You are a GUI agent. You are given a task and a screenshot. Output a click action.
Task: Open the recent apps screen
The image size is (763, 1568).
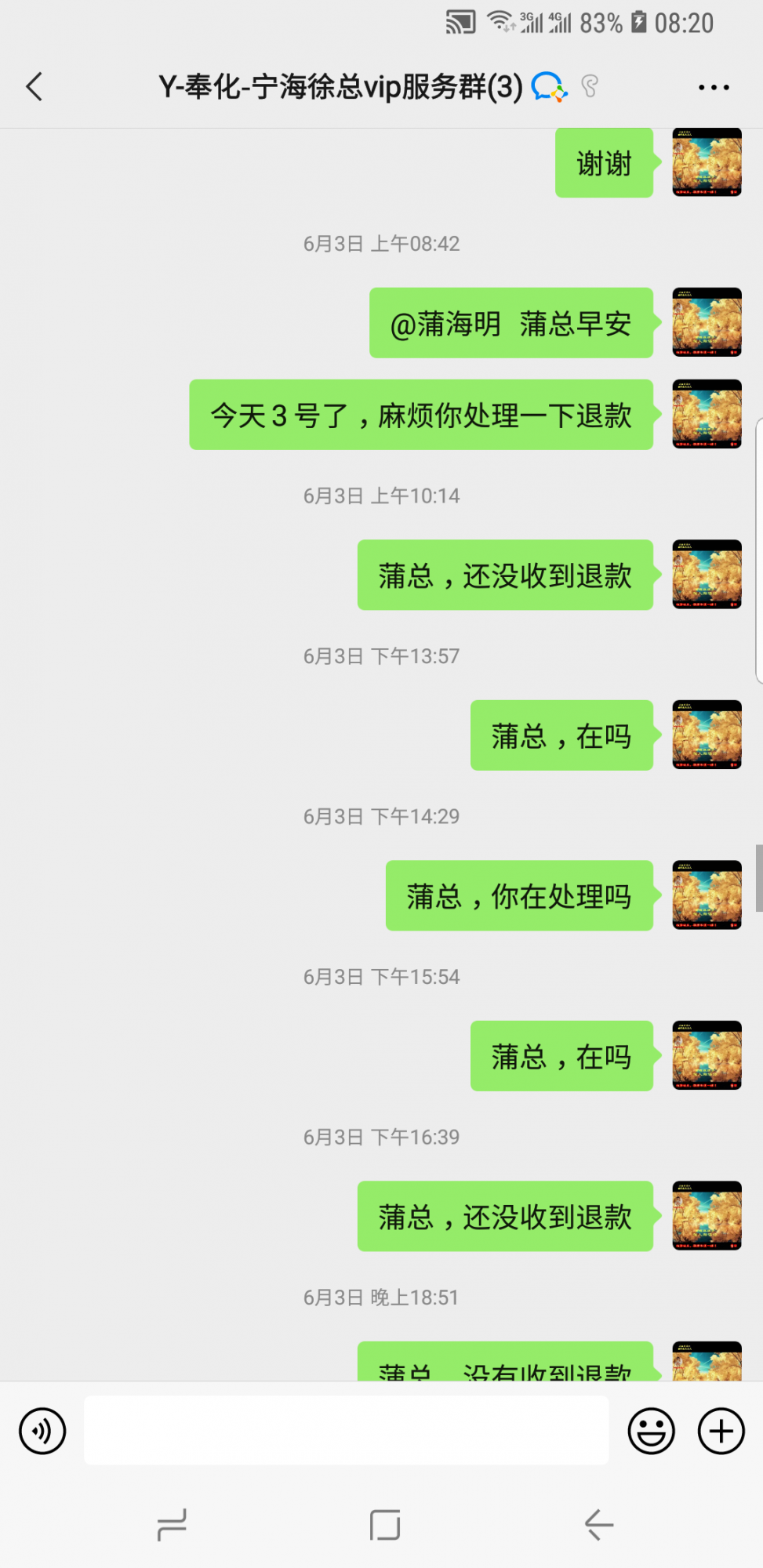click(172, 1525)
